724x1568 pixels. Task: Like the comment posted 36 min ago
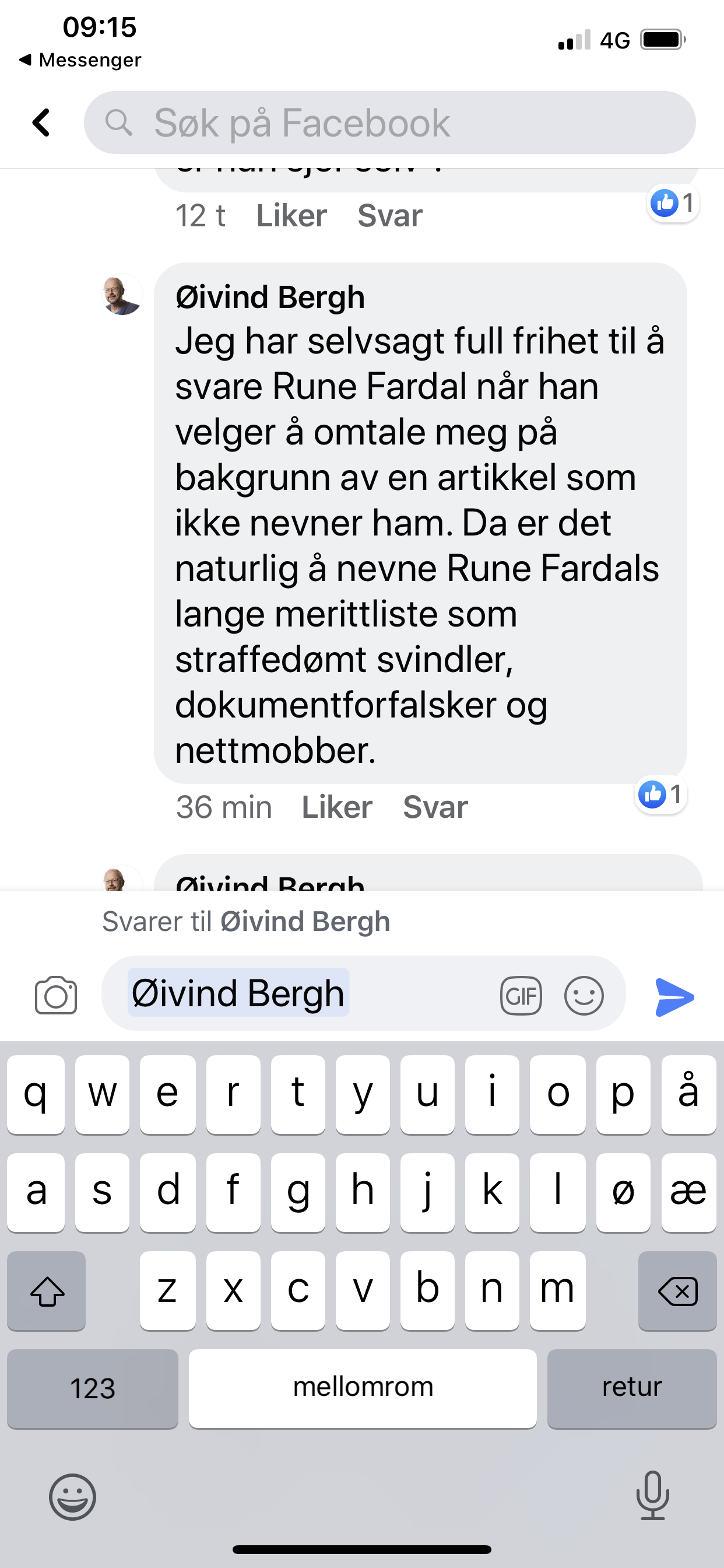[336, 807]
